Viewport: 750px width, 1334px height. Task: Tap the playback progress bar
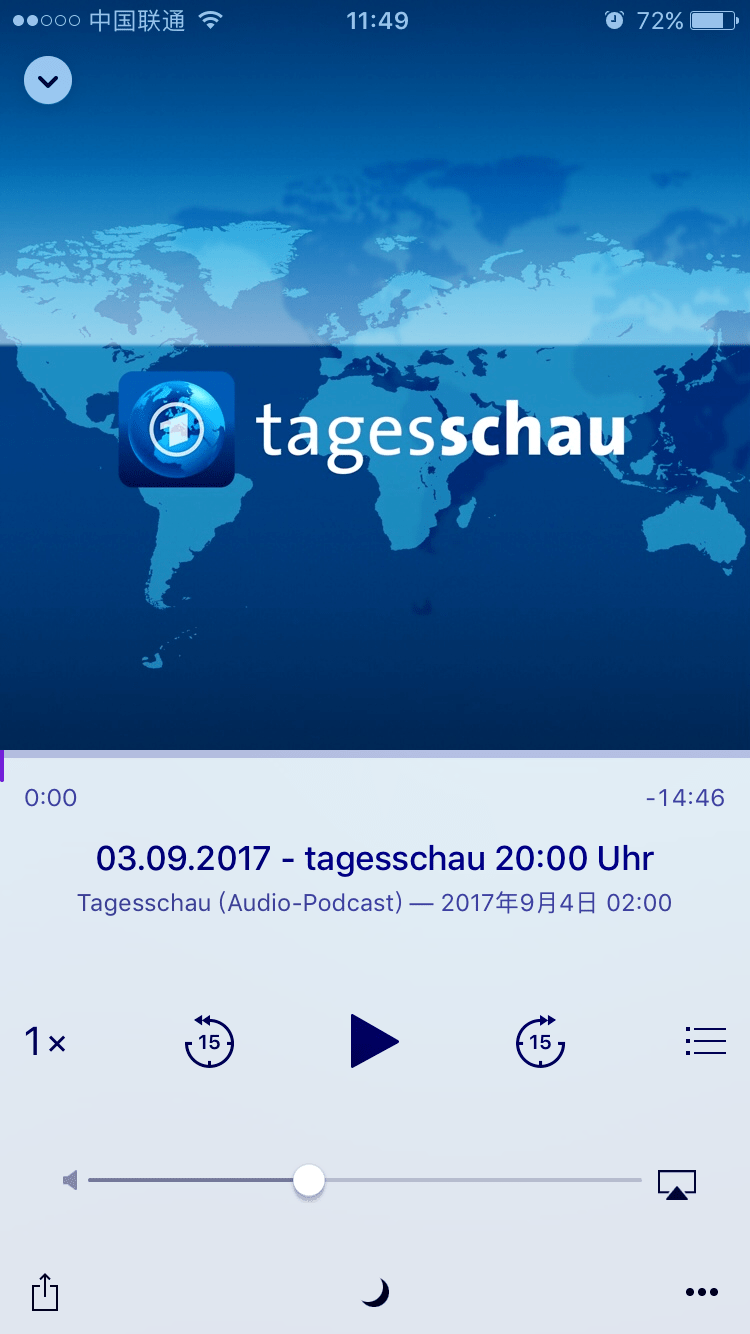[375, 754]
